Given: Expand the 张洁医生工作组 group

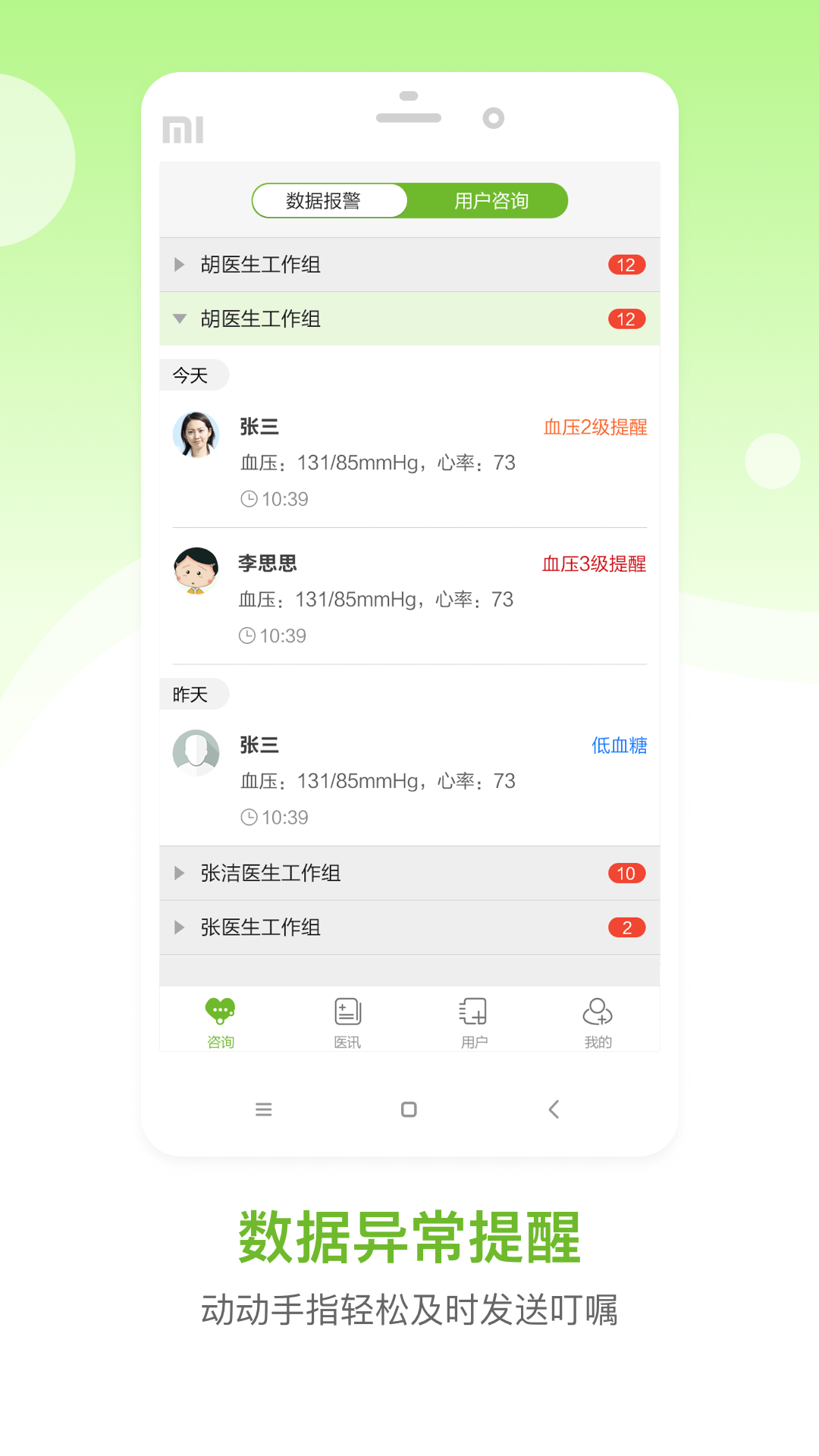Looking at the screenshot, I should 179,873.
